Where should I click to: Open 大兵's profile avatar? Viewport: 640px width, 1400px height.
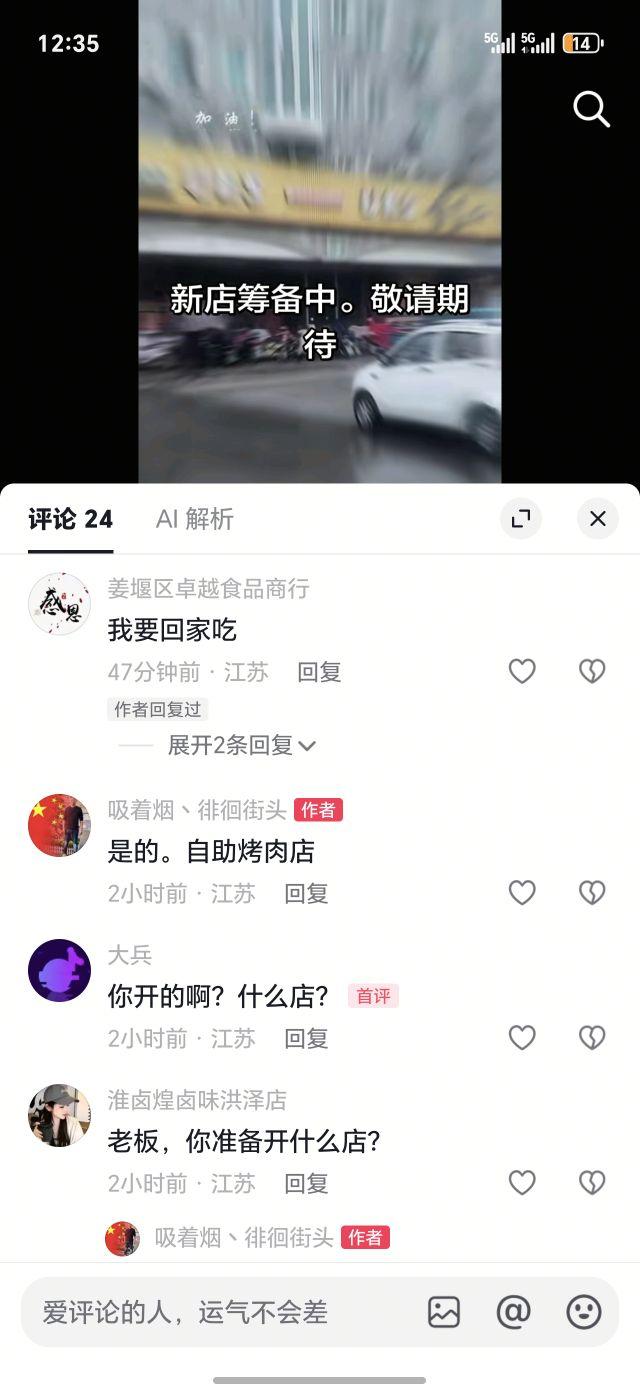click(59, 970)
